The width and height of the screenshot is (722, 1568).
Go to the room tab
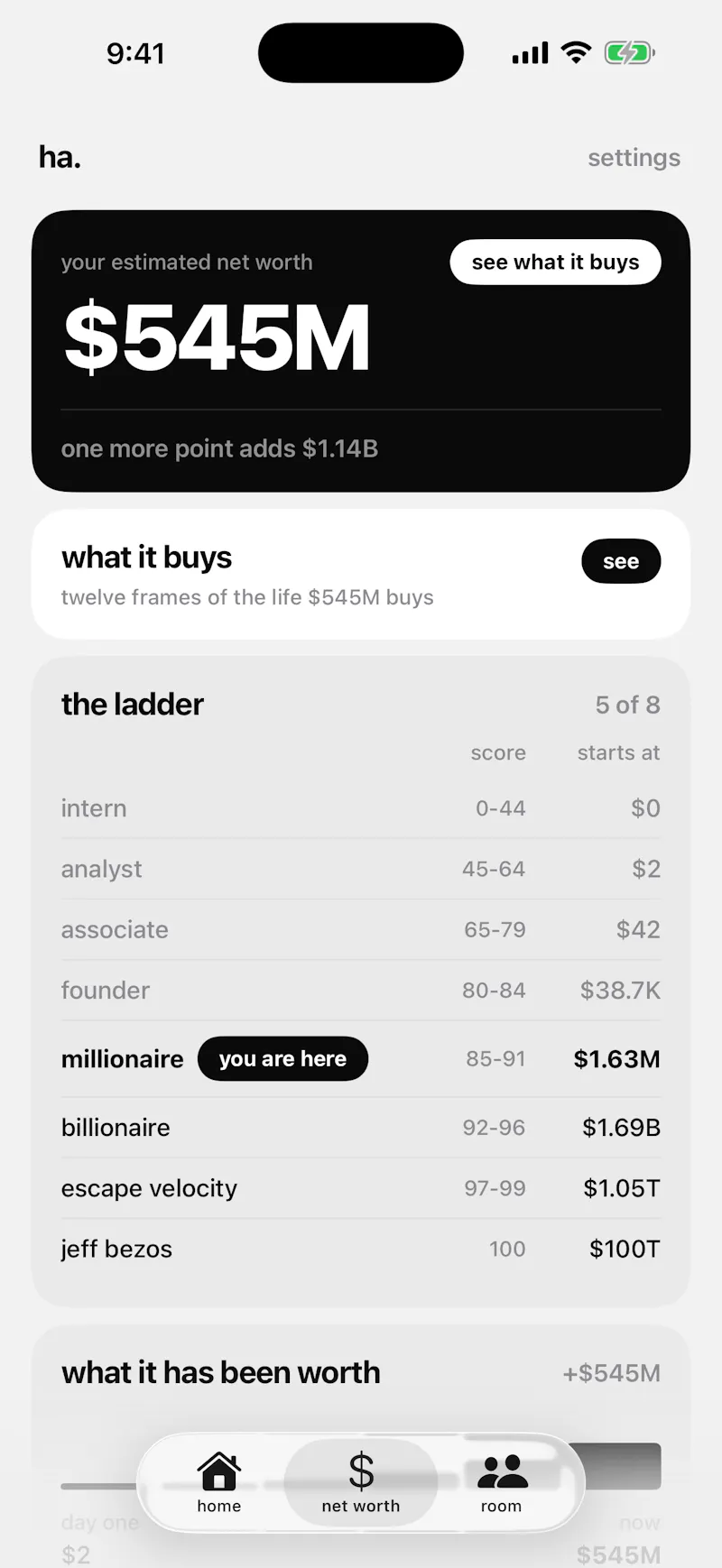click(x=502, y=1483)
